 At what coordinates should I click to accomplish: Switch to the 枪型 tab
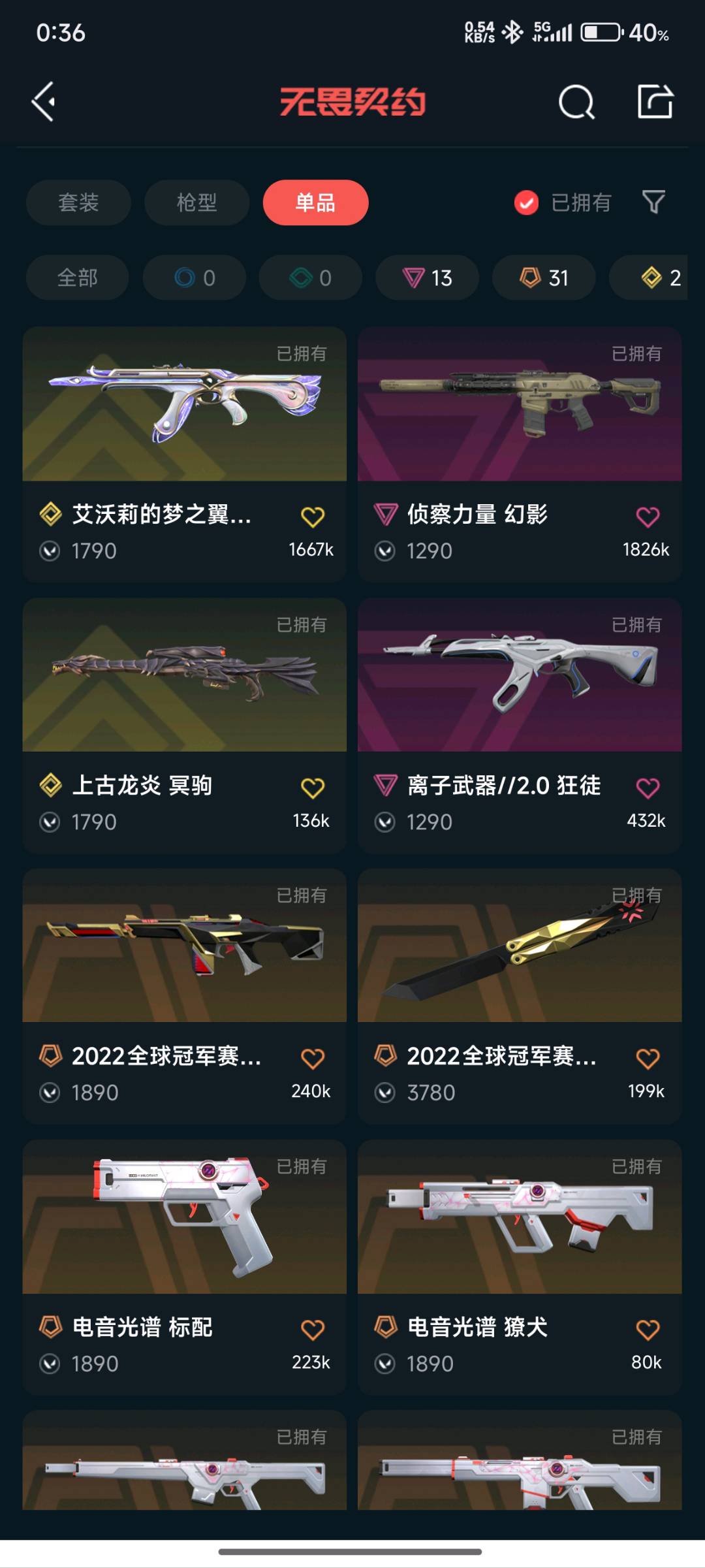tap(196, 202)
